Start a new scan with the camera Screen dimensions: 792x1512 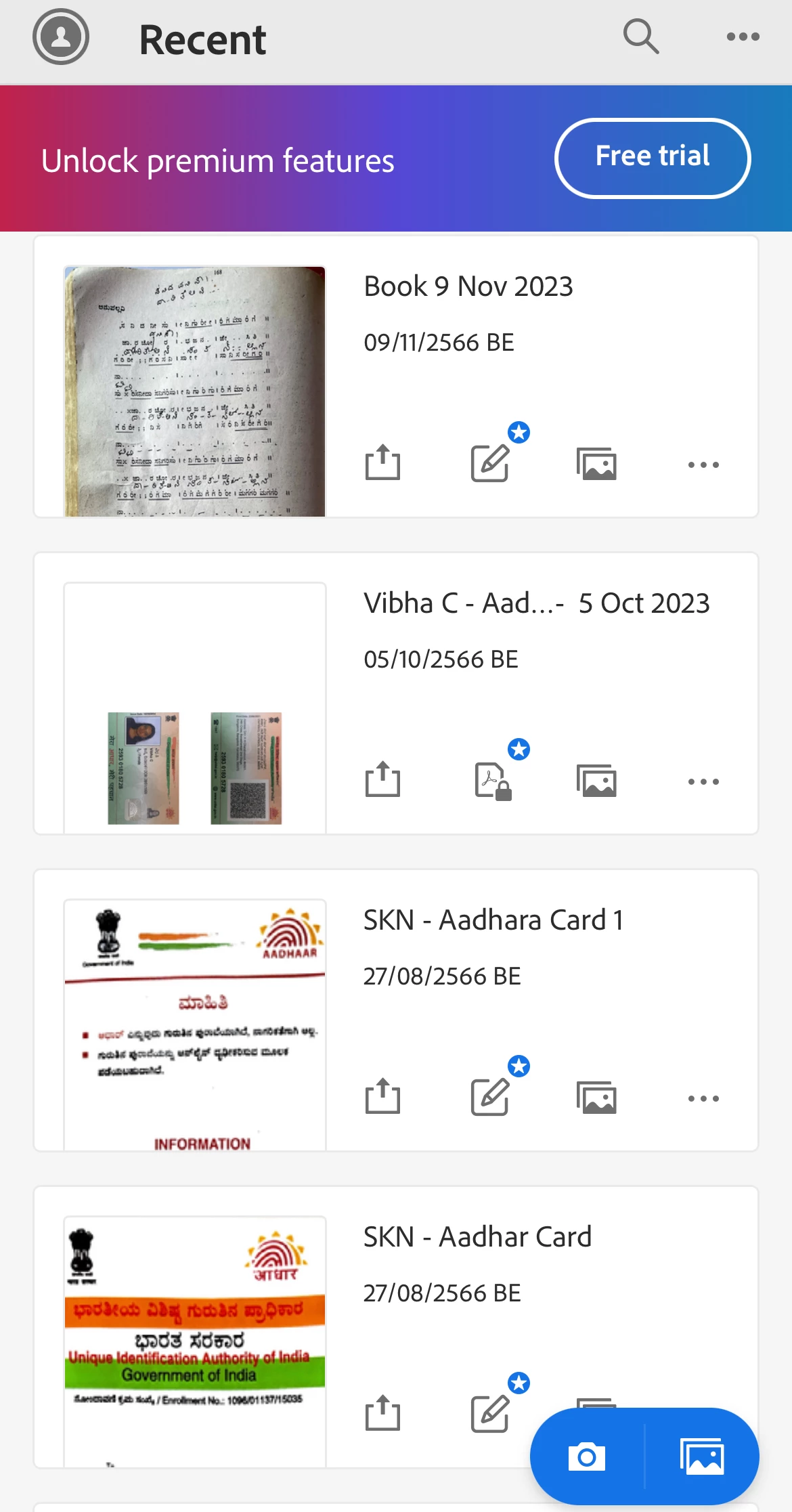pyautogui.click(x=587, y=1456)
